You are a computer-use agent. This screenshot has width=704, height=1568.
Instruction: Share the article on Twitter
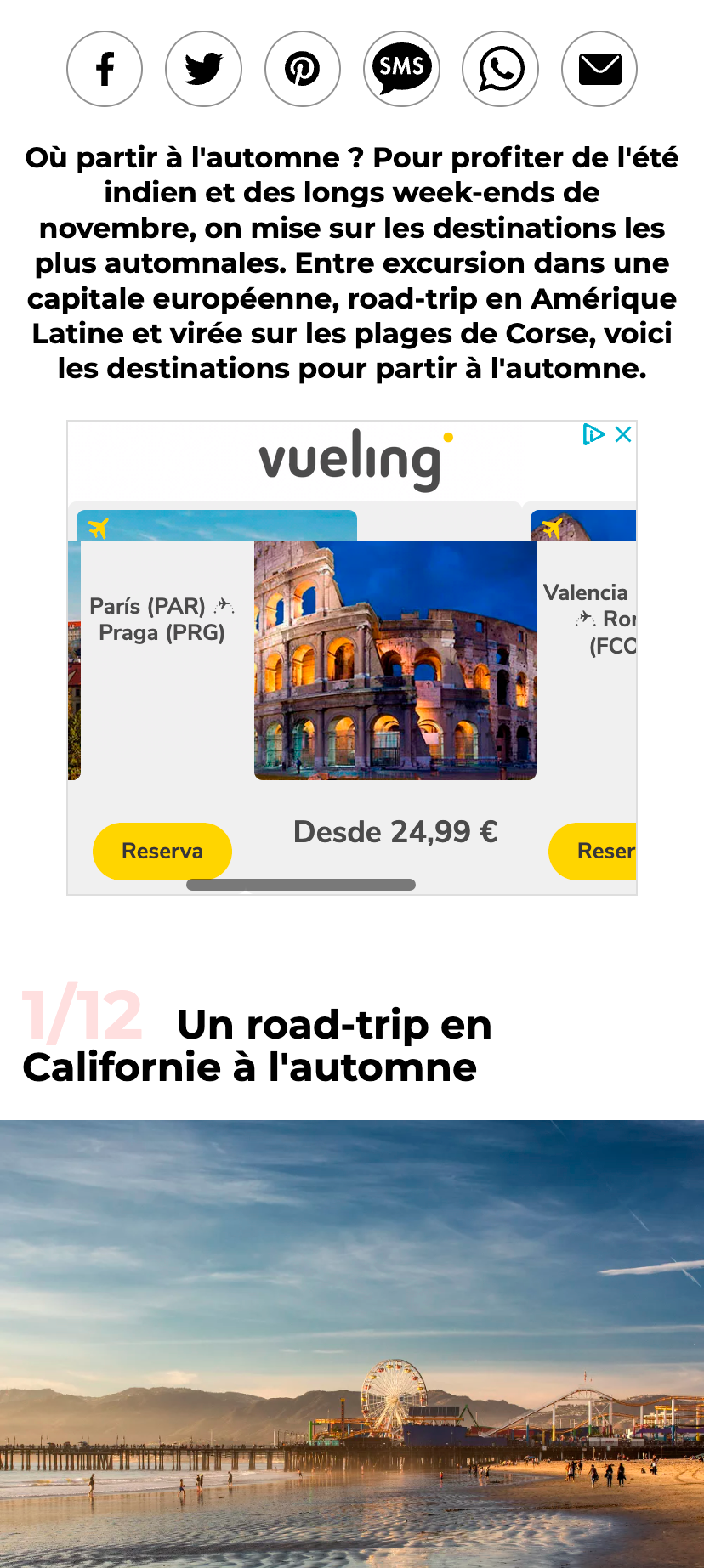[203, 69]
